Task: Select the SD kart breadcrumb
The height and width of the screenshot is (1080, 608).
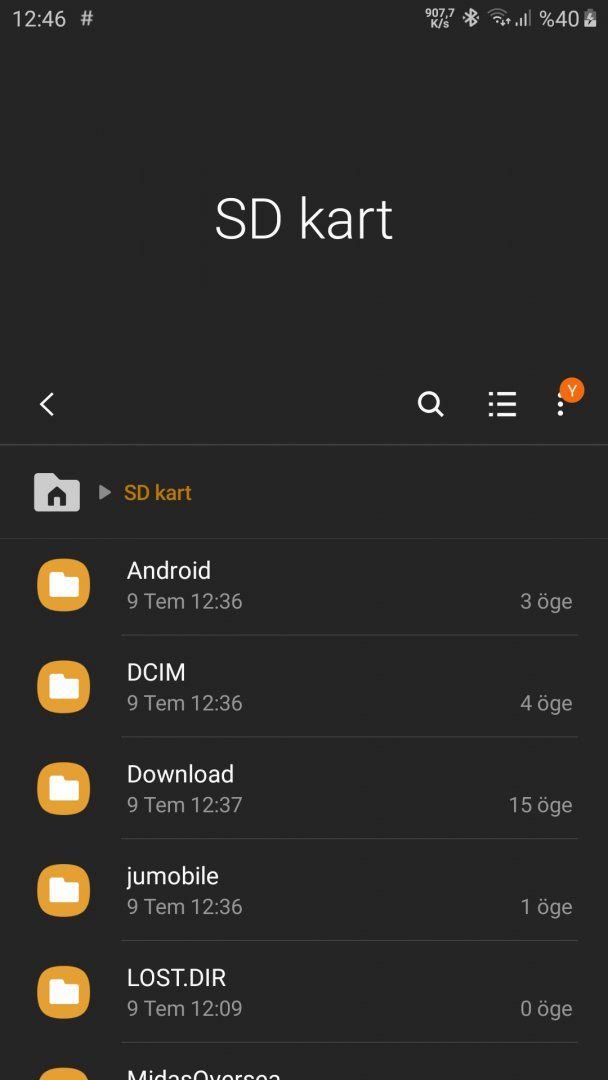Action: [157, 493]
